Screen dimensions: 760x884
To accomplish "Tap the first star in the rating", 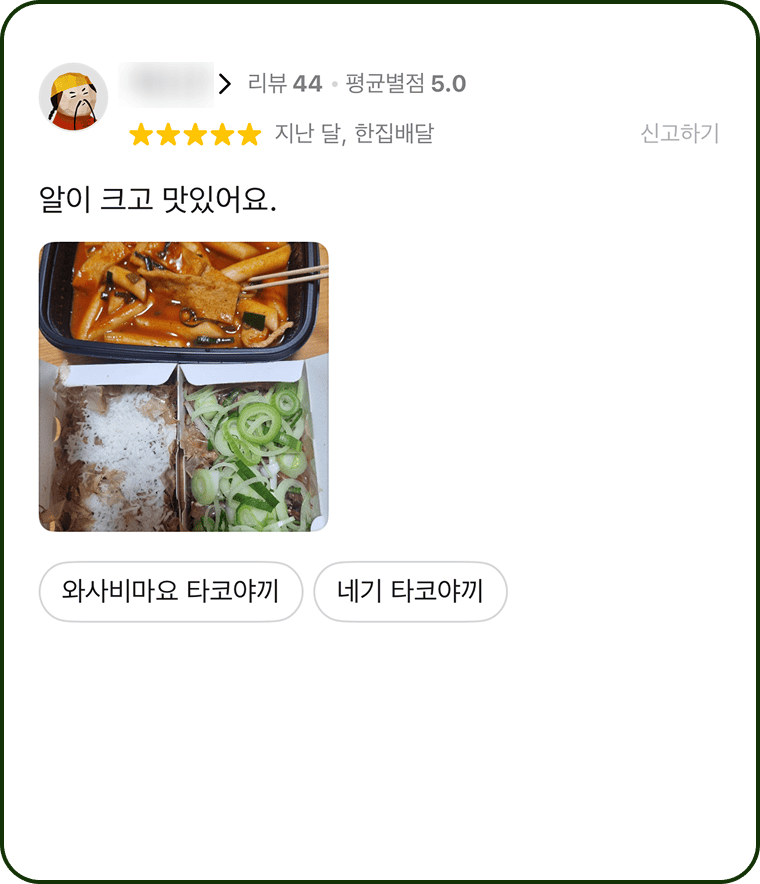I will (x=142, y=133).
